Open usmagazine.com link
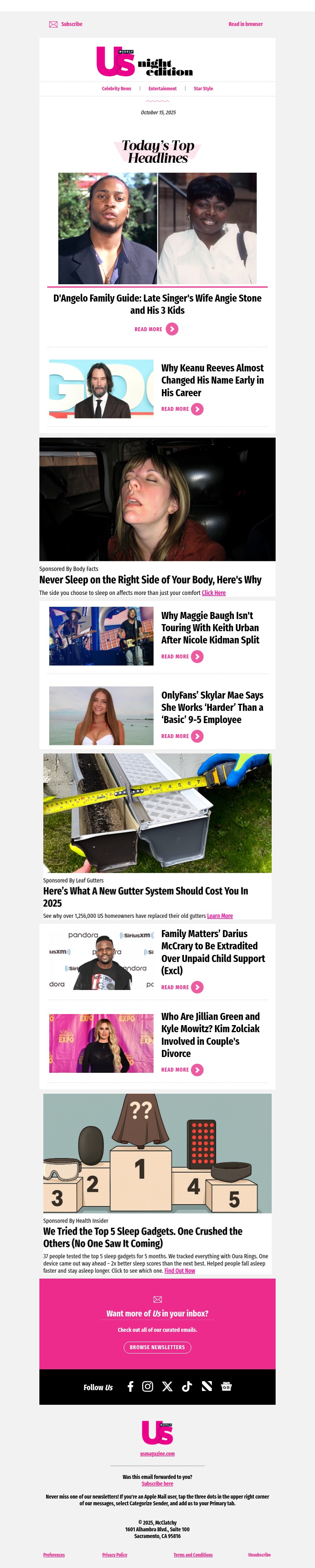Screen dimensions: 315x1568 tap(157, 1454)
